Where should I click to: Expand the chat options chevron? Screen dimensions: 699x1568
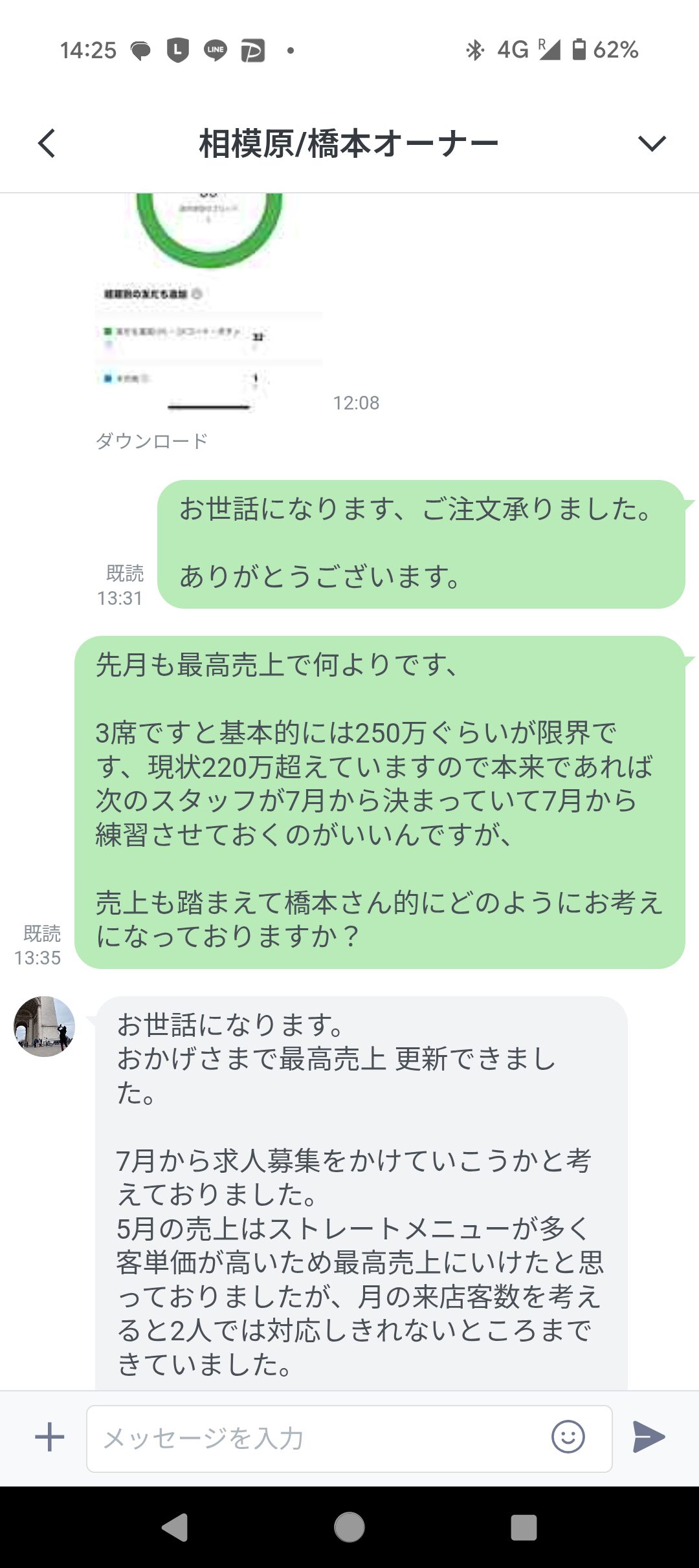[x=651, y=143]
